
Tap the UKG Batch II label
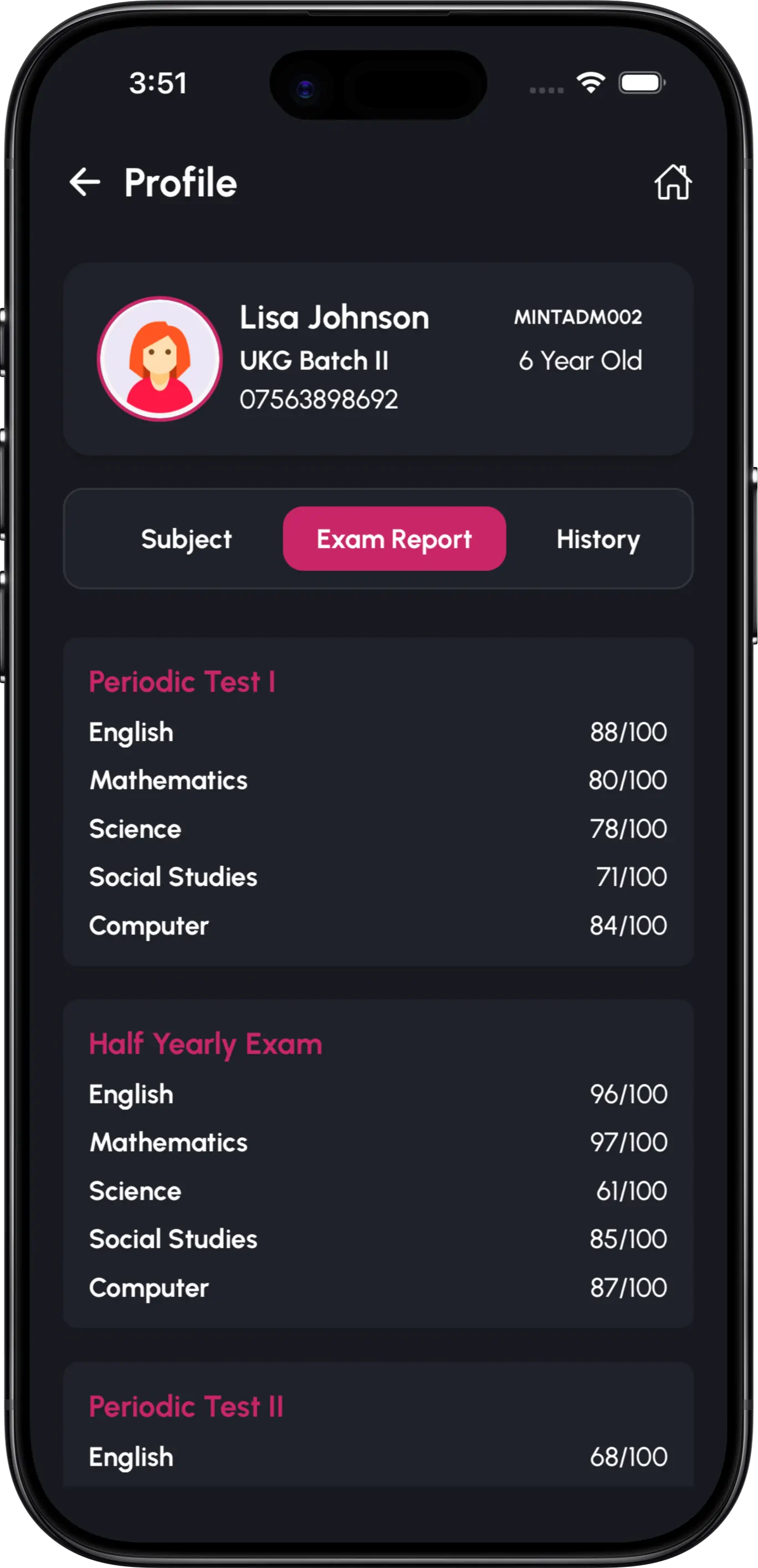pos(315,360)
